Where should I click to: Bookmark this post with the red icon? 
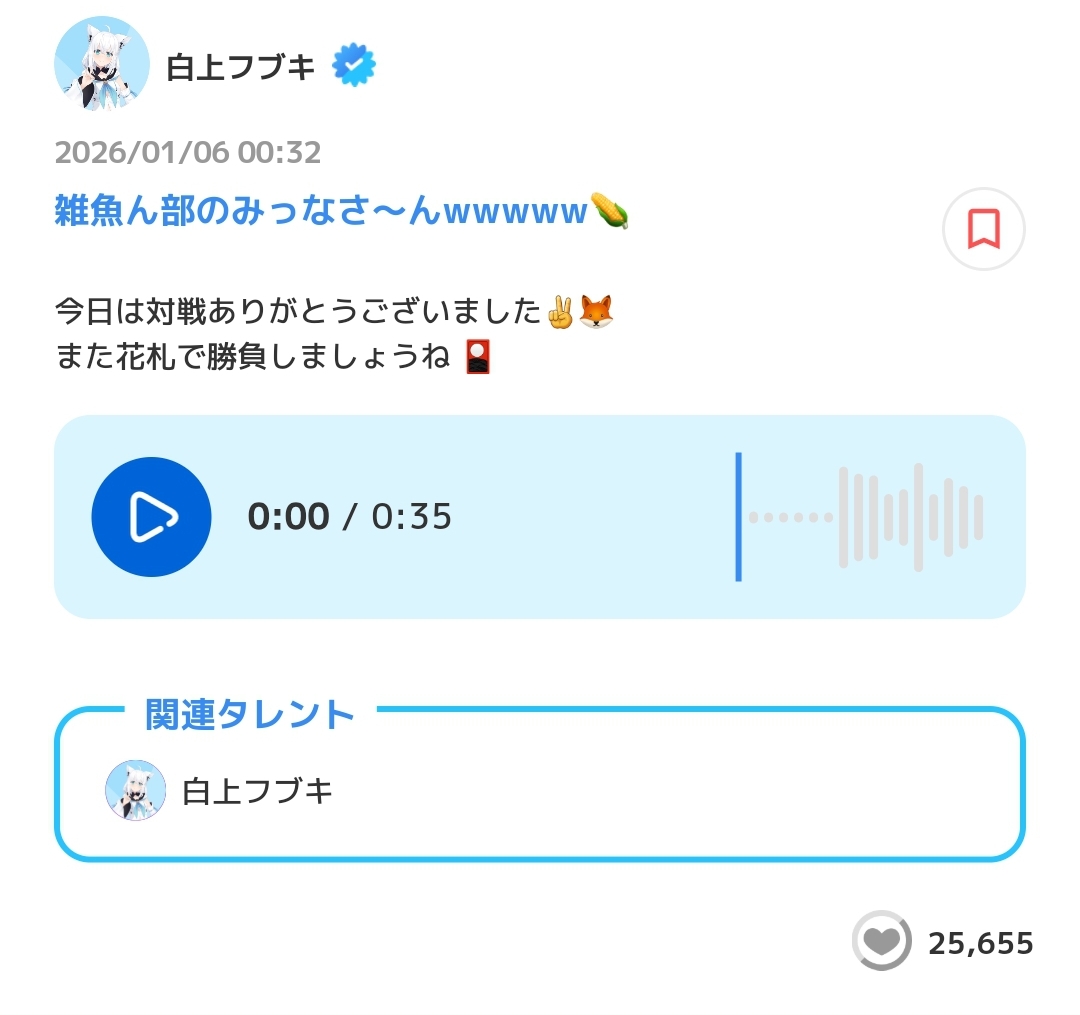[983, 229]
